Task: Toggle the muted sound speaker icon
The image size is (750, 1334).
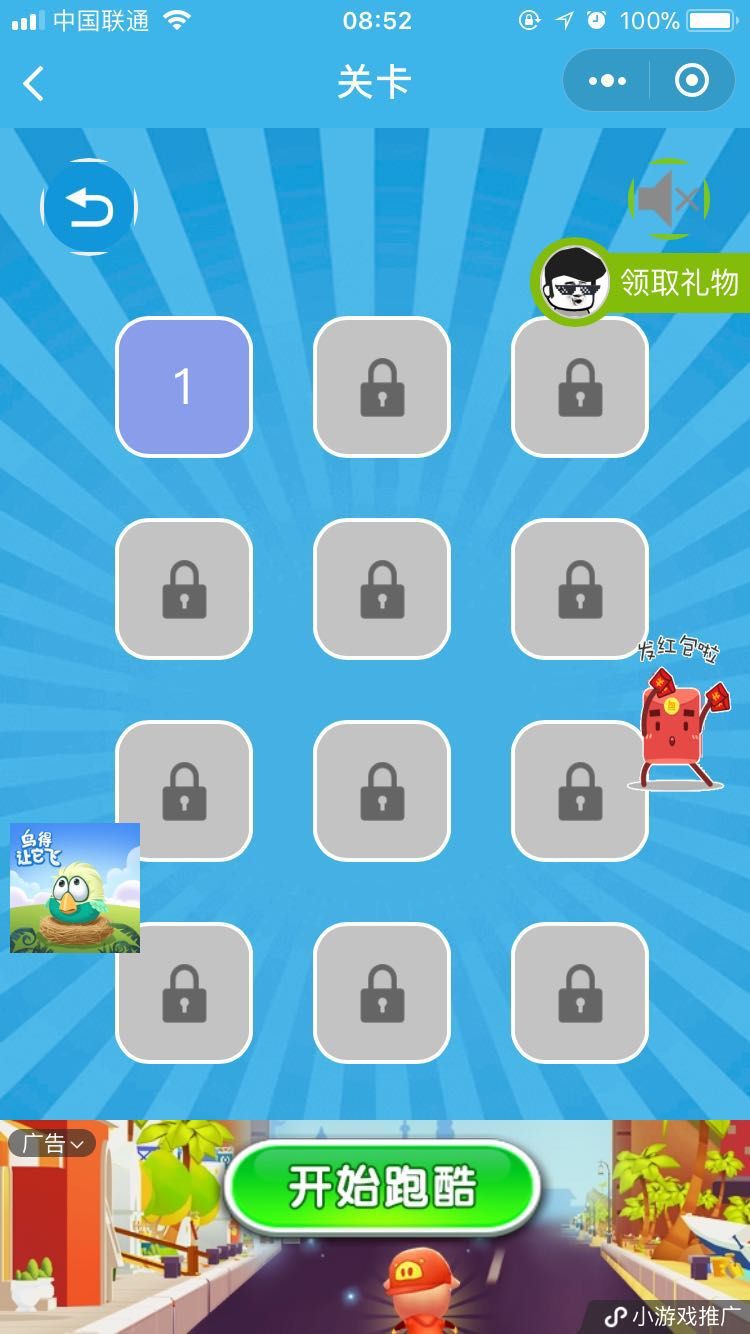Action: (x=668, y=200)
